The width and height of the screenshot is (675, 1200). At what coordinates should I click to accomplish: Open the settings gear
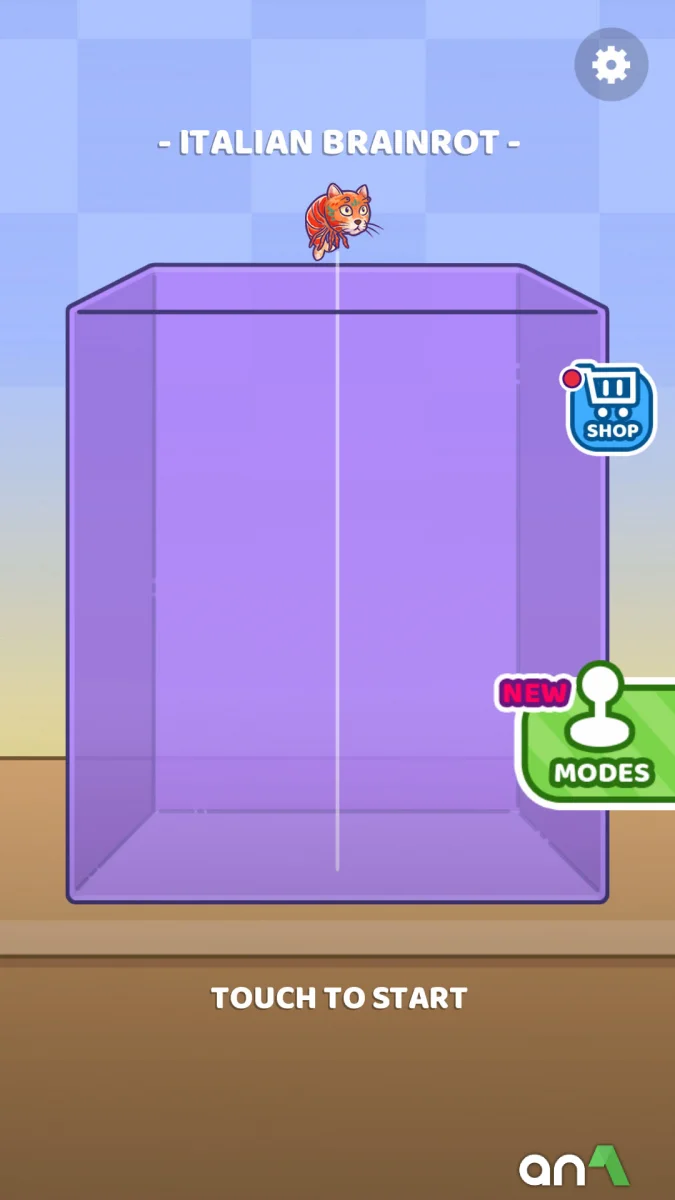(x=611, y=65)
